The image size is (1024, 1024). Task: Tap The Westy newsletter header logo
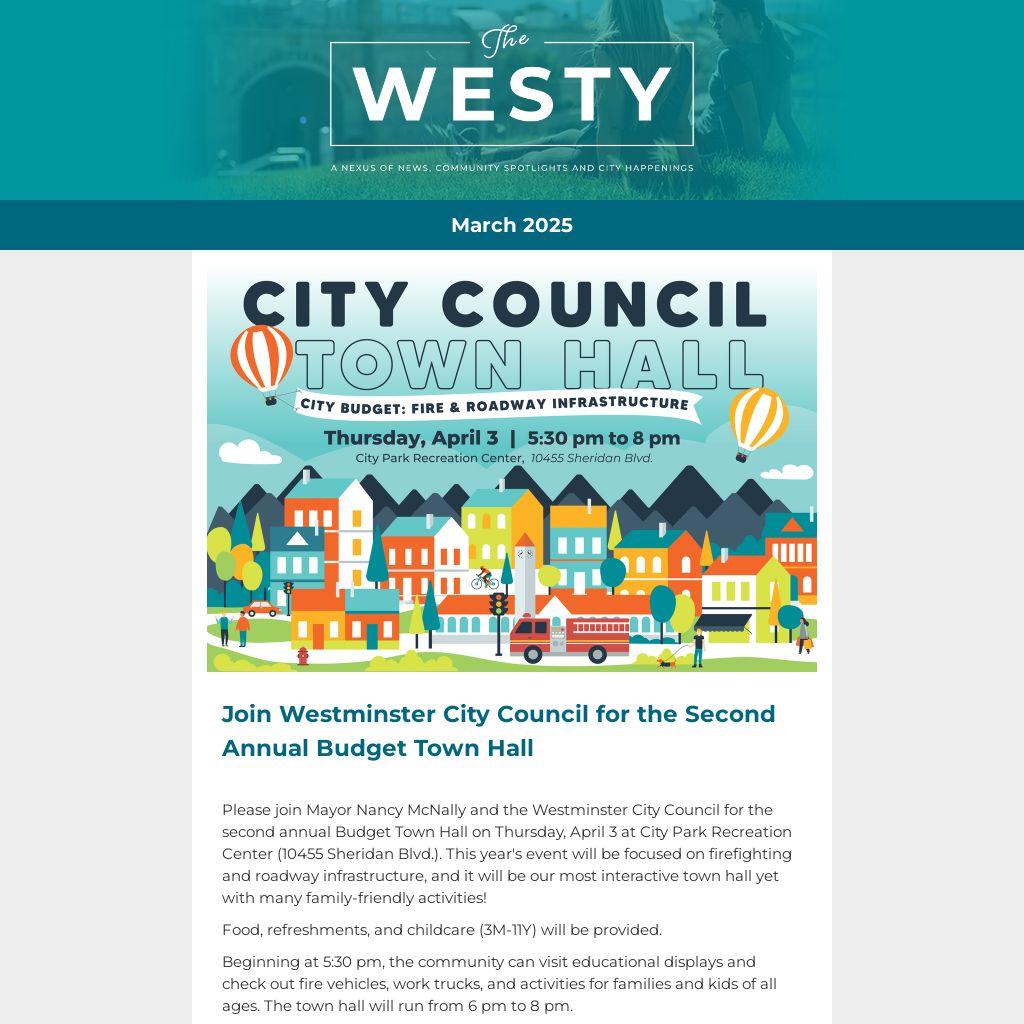(x=511, y=95)
